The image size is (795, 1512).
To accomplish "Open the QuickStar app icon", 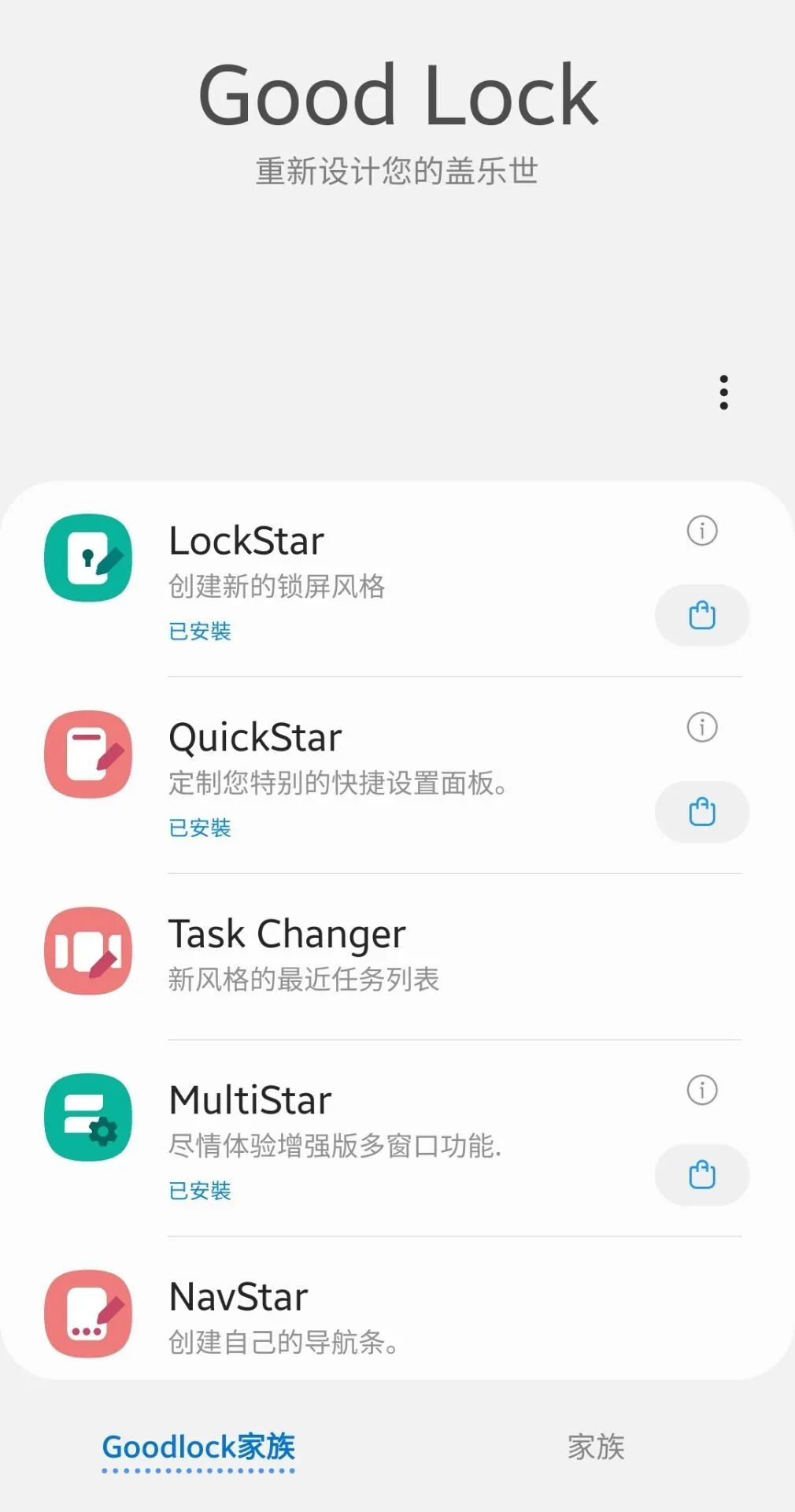I will 87,754.
